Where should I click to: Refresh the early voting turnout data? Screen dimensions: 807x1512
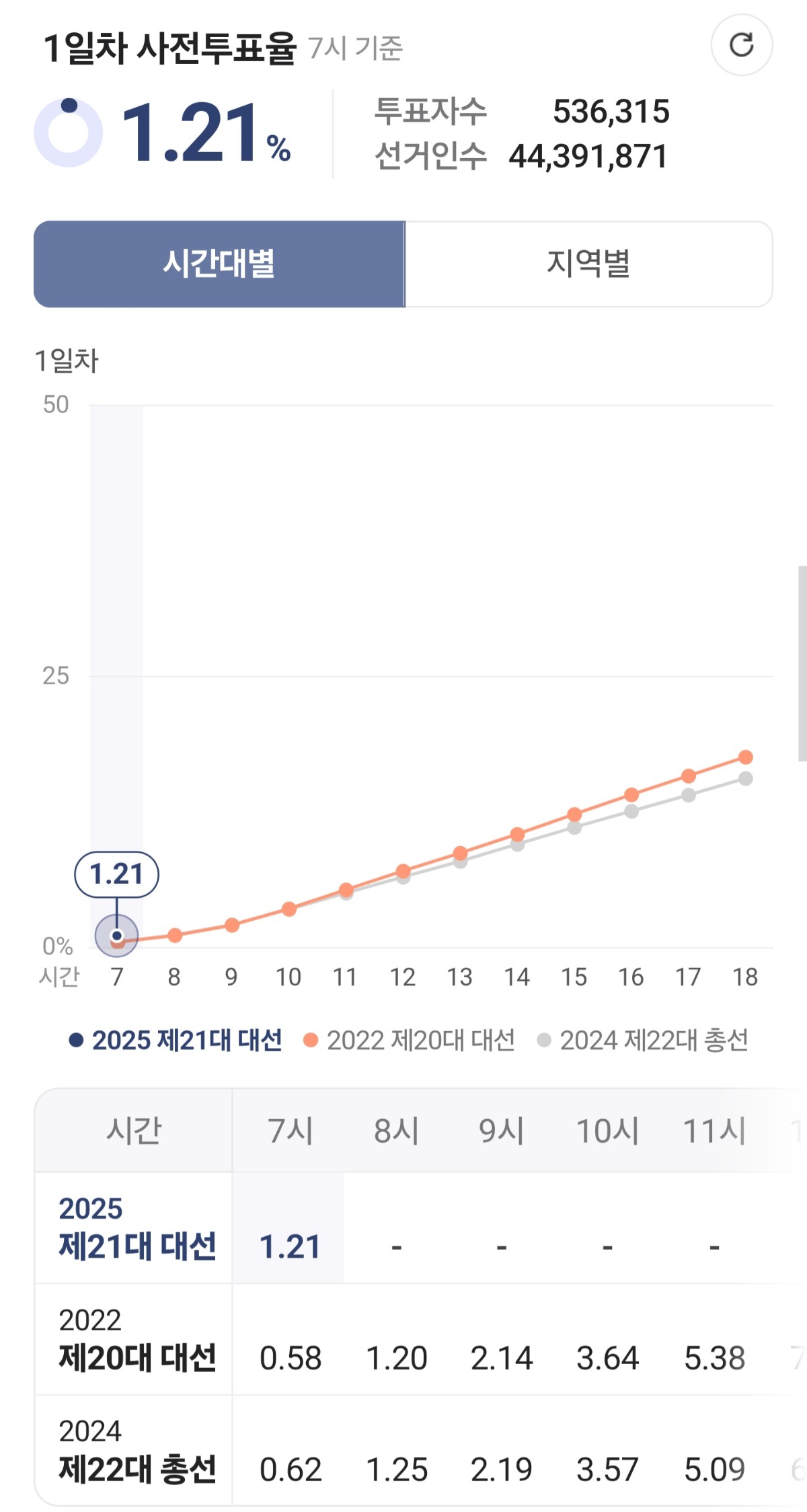pyautogui.click(x=741, y=45)
